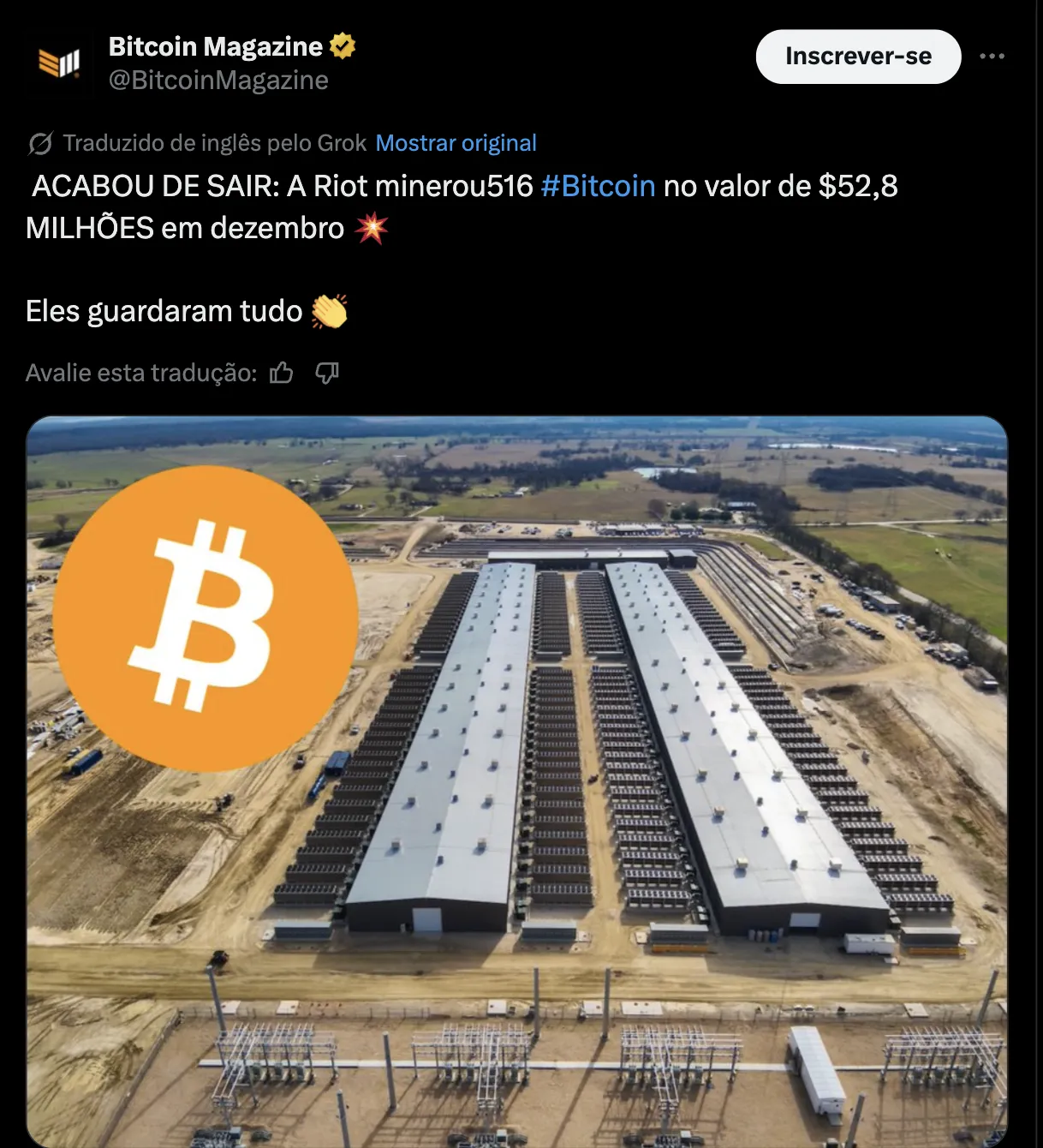This screenshot has height=1148, width=1043.
Task: Toggle subscription via the Inscrever-se button
Action: [x=857, y=56]
